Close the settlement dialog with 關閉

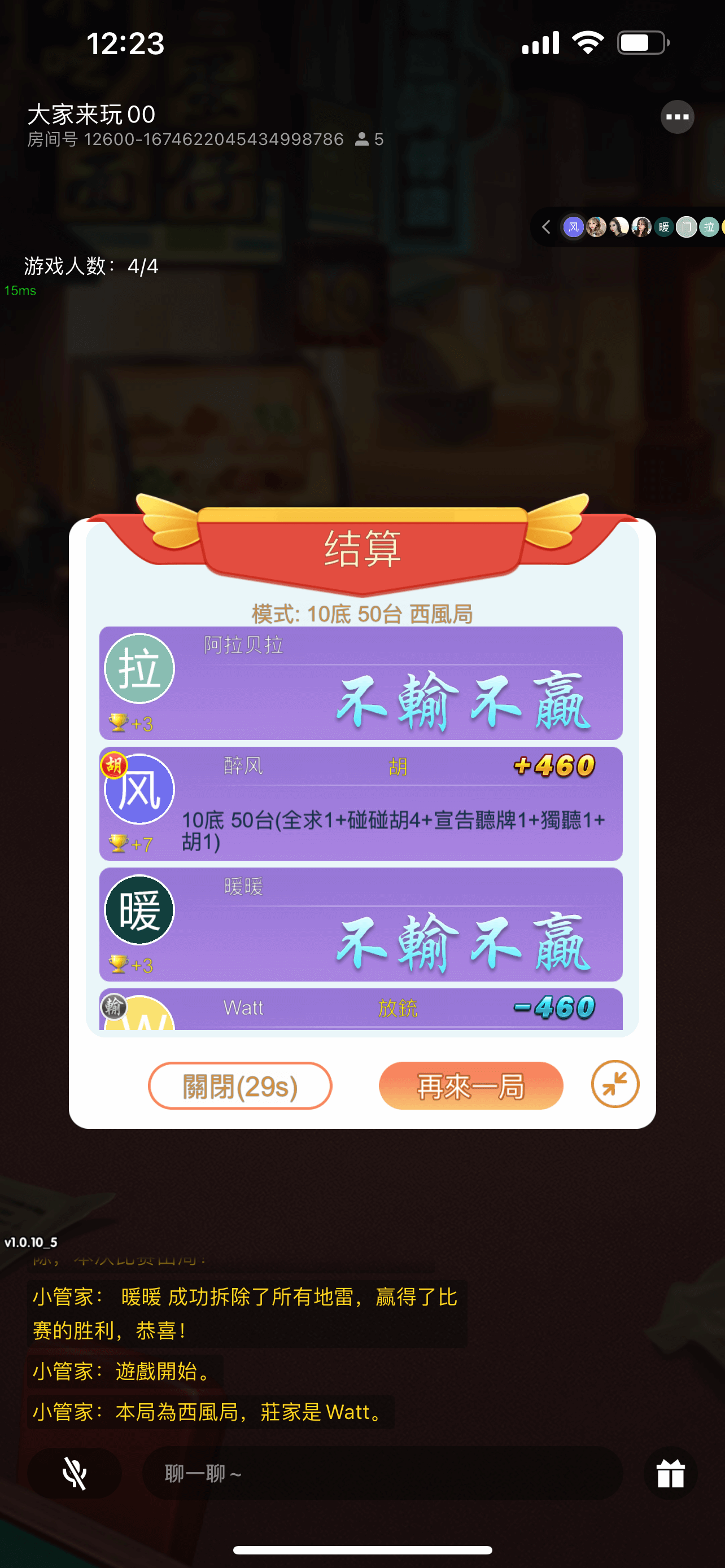[240, 1086]
